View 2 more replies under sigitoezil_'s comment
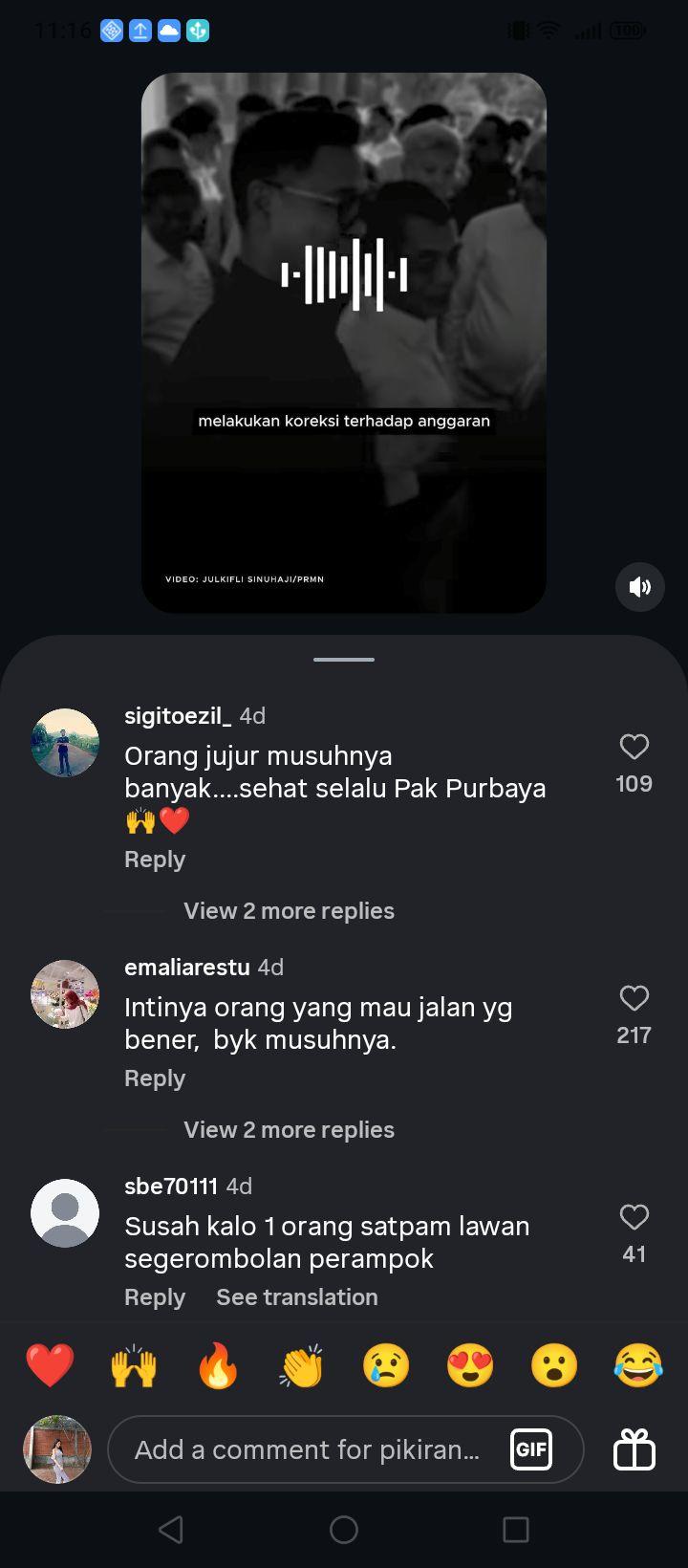Image resolution: width=688 pixels, height=1568 pixels. point(289,910)
